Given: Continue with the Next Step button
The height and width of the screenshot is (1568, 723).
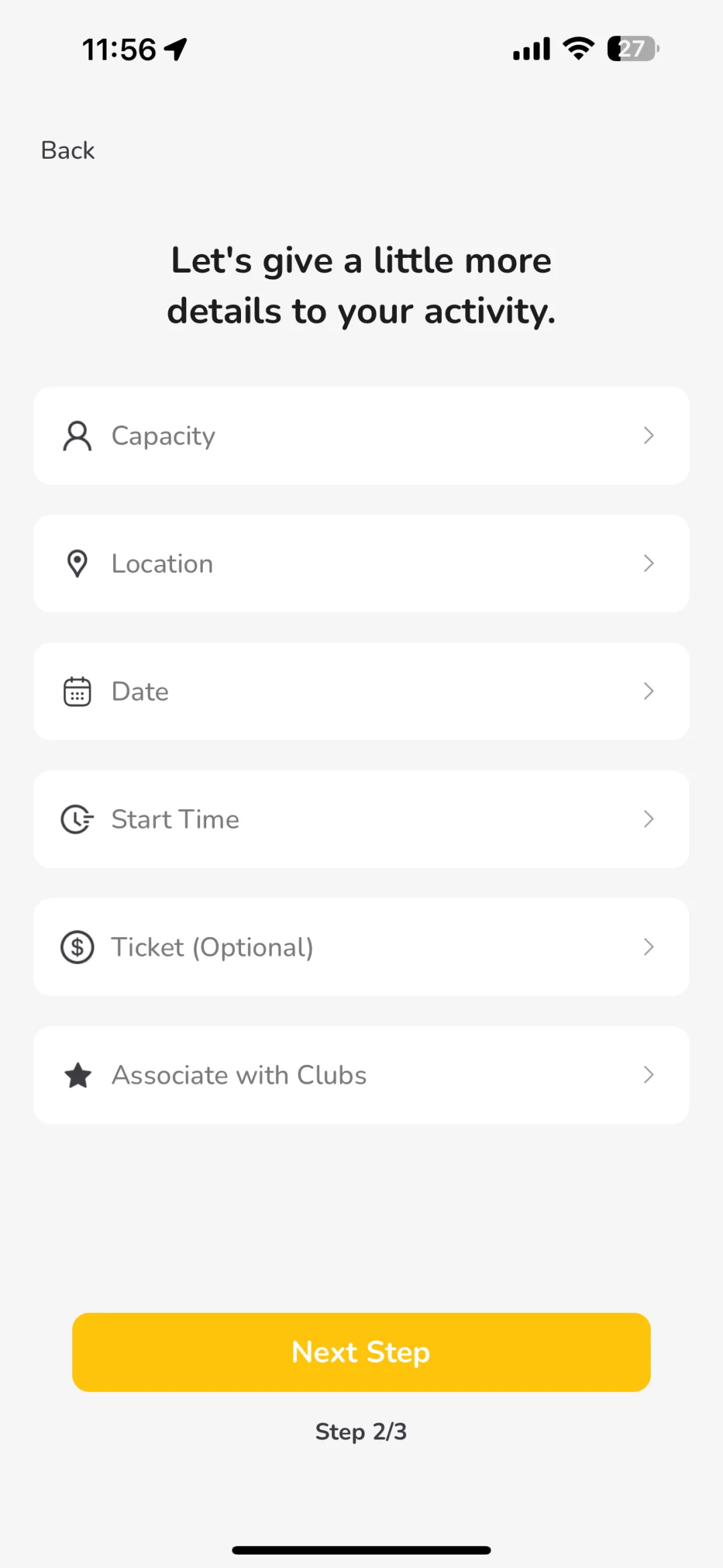Looking at the screenshot, I should coord(361,1352).
